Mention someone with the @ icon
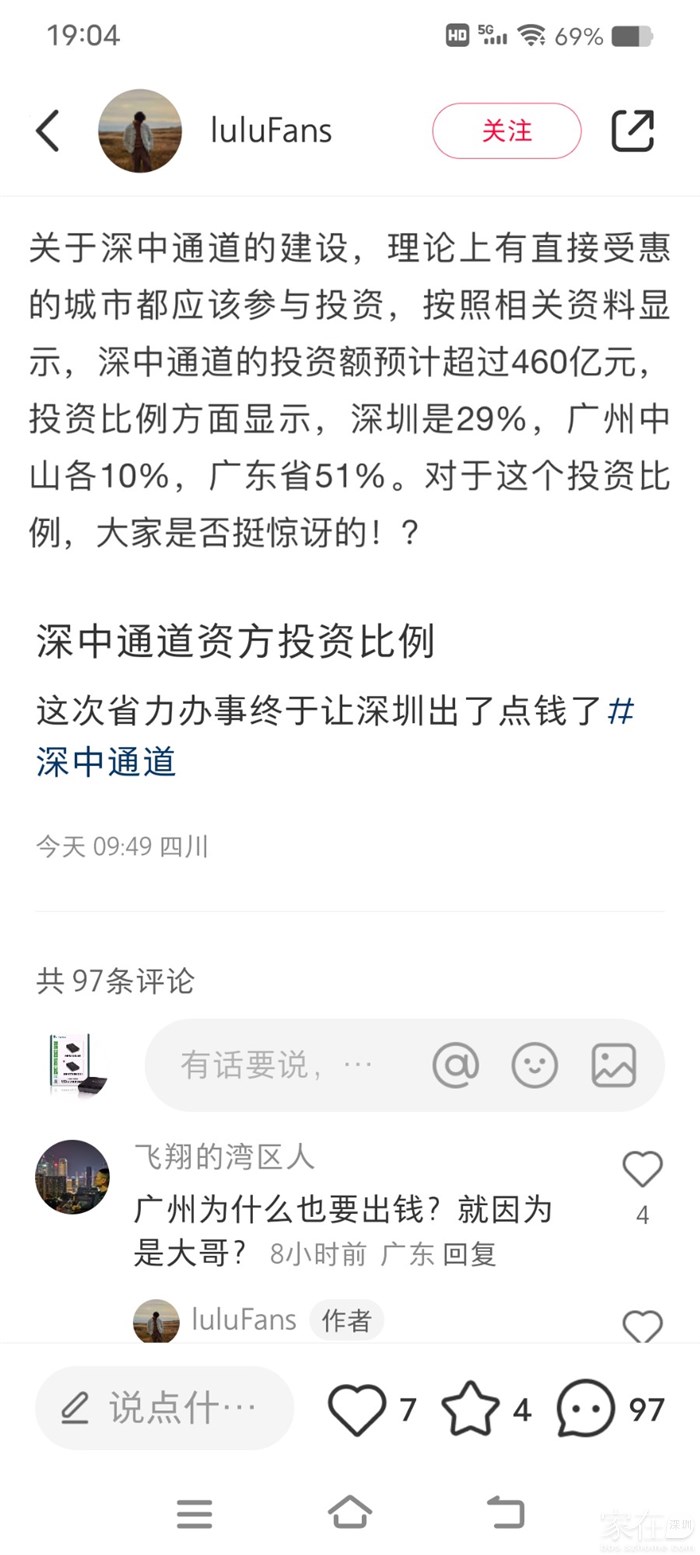 455,1065
